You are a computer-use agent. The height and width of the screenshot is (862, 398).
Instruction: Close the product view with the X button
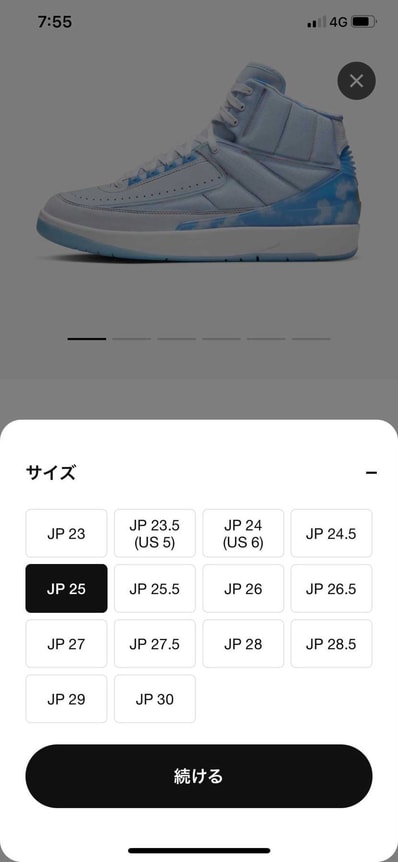(356, 81)
